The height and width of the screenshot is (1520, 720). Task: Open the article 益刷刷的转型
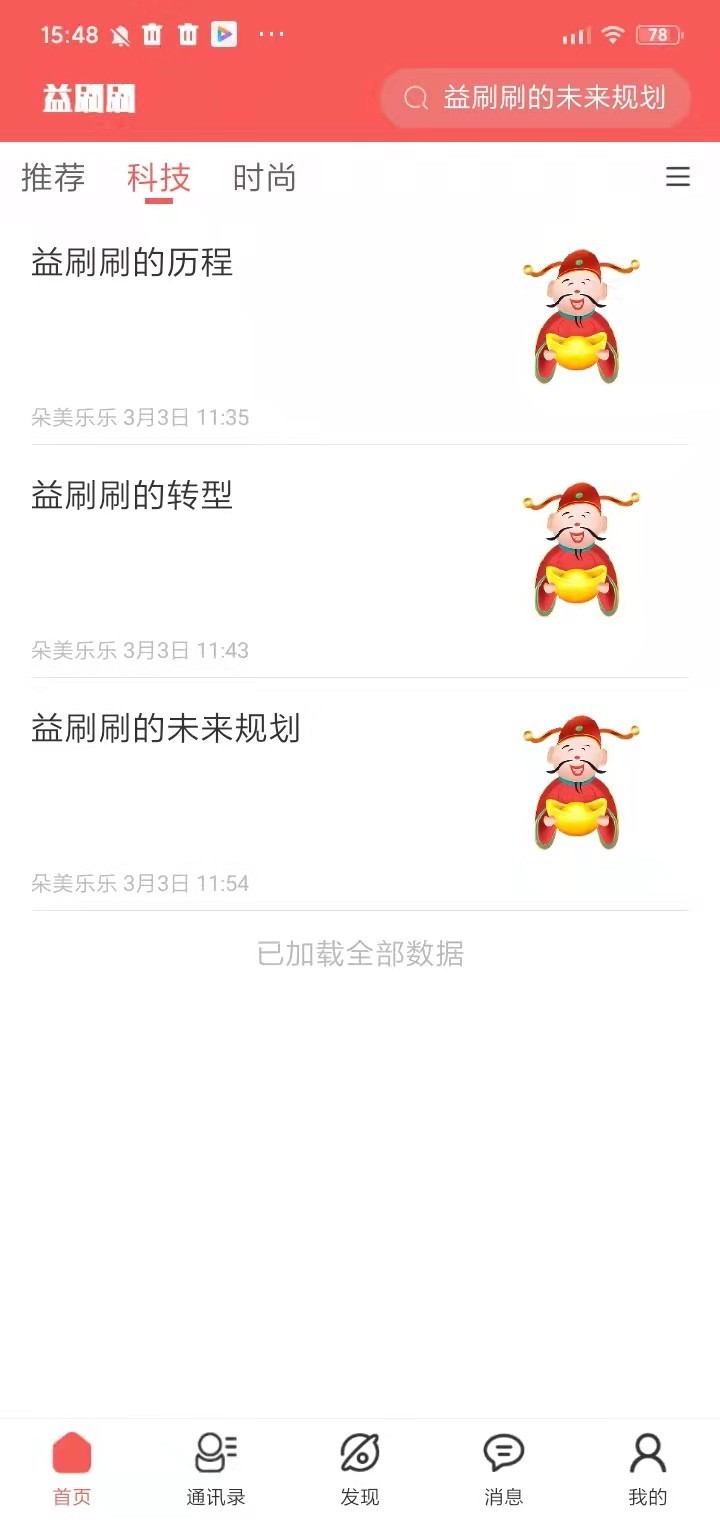(131, 496)
